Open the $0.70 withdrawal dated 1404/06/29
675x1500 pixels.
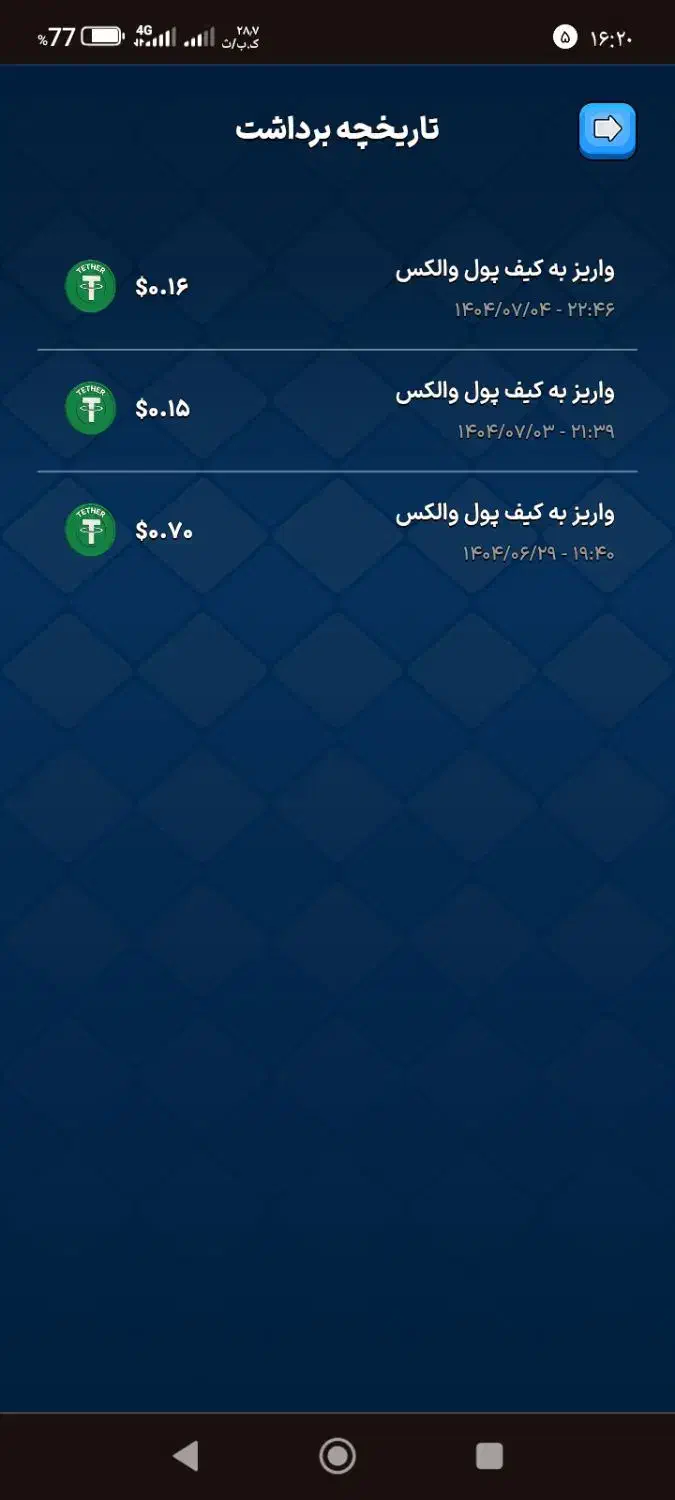337,530
